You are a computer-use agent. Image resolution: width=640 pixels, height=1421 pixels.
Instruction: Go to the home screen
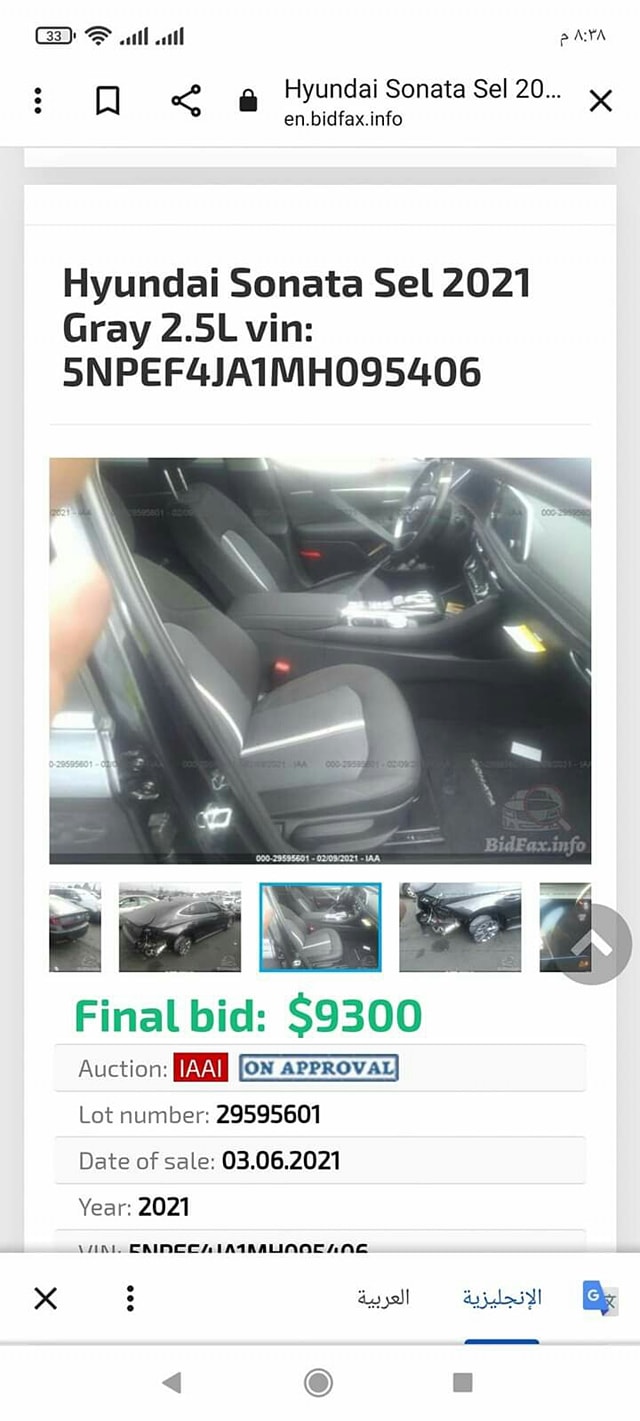point(319,1382)
